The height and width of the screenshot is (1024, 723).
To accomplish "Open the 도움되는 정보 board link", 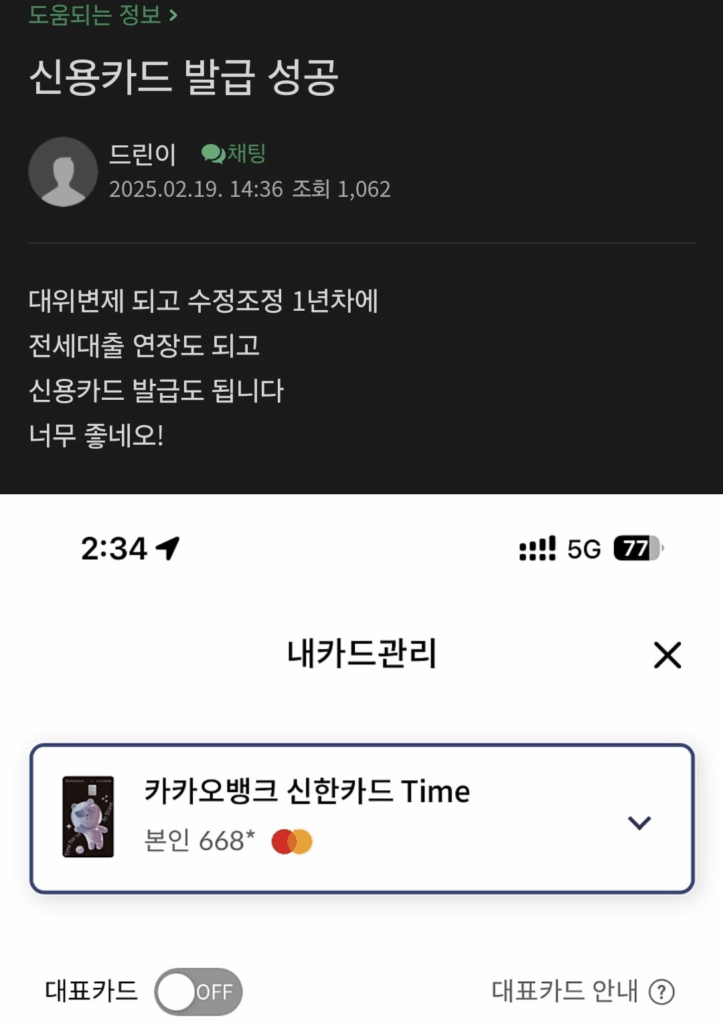I will 103,15.
